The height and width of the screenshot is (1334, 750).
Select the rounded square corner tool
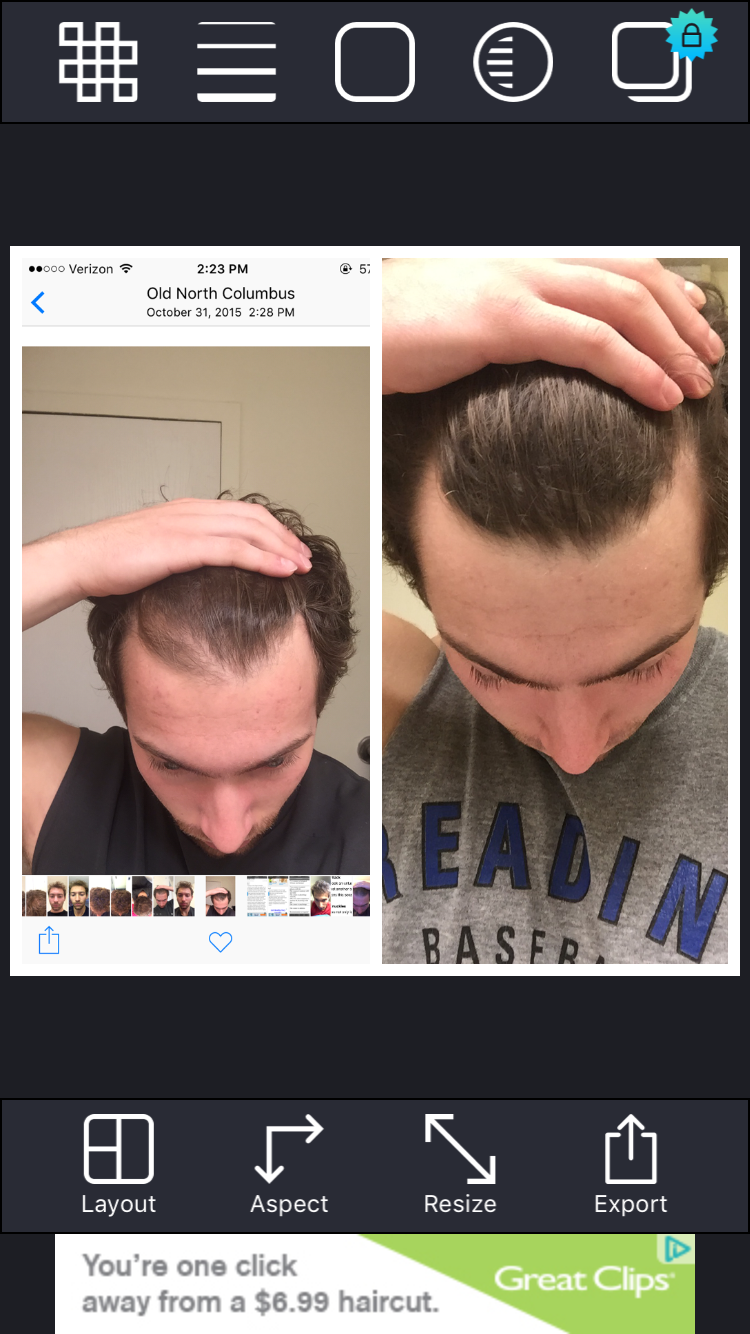pyautogui.click(x=375, y=62)
